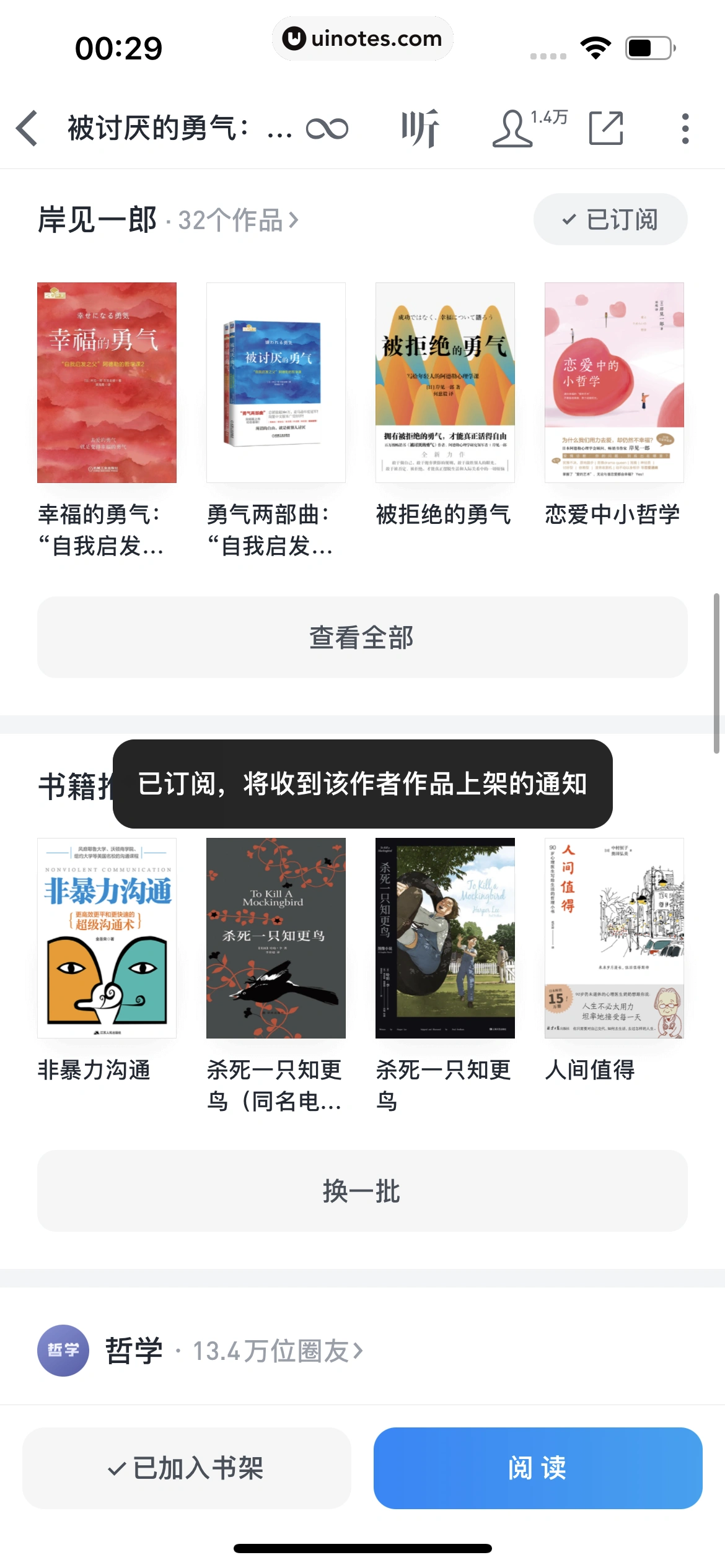Image resolution: width=725 pixels, height=1568 pixels.
Task: View readers via the person icon
Action: point(512,129)
